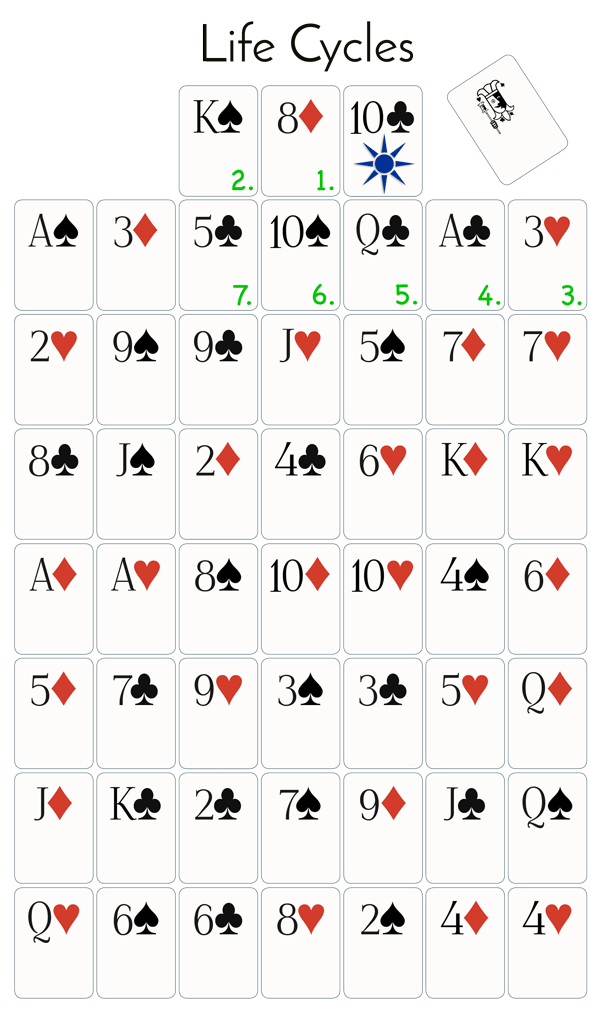Select the ten of spades card
This screenshot has width=600, height=1010.
tap(300, 255)
